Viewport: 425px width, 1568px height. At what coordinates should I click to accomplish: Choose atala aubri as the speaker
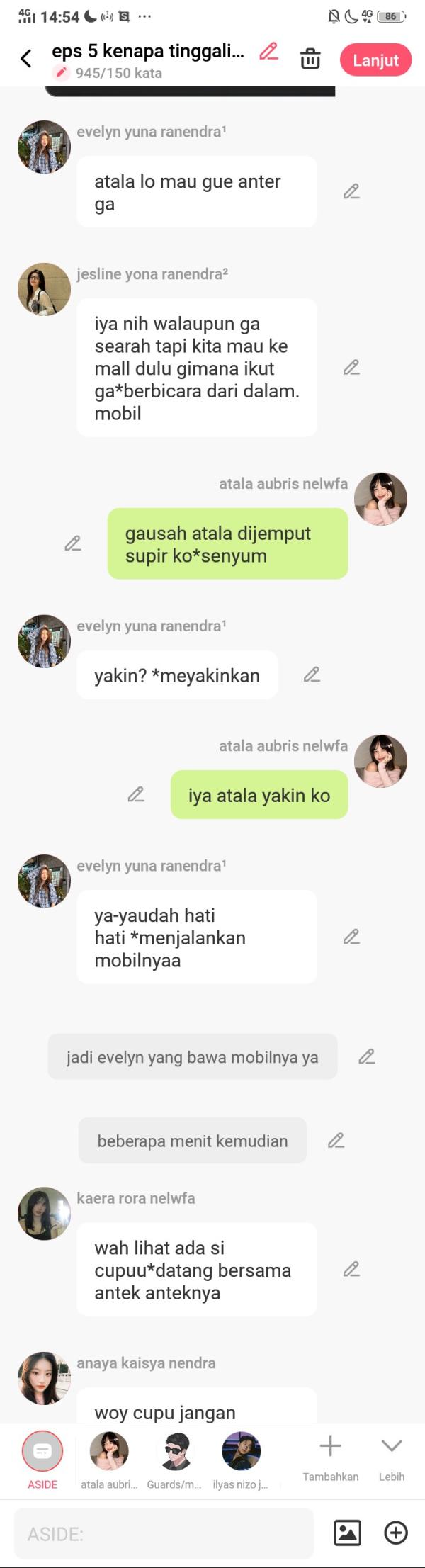(x=109, y=1459)
